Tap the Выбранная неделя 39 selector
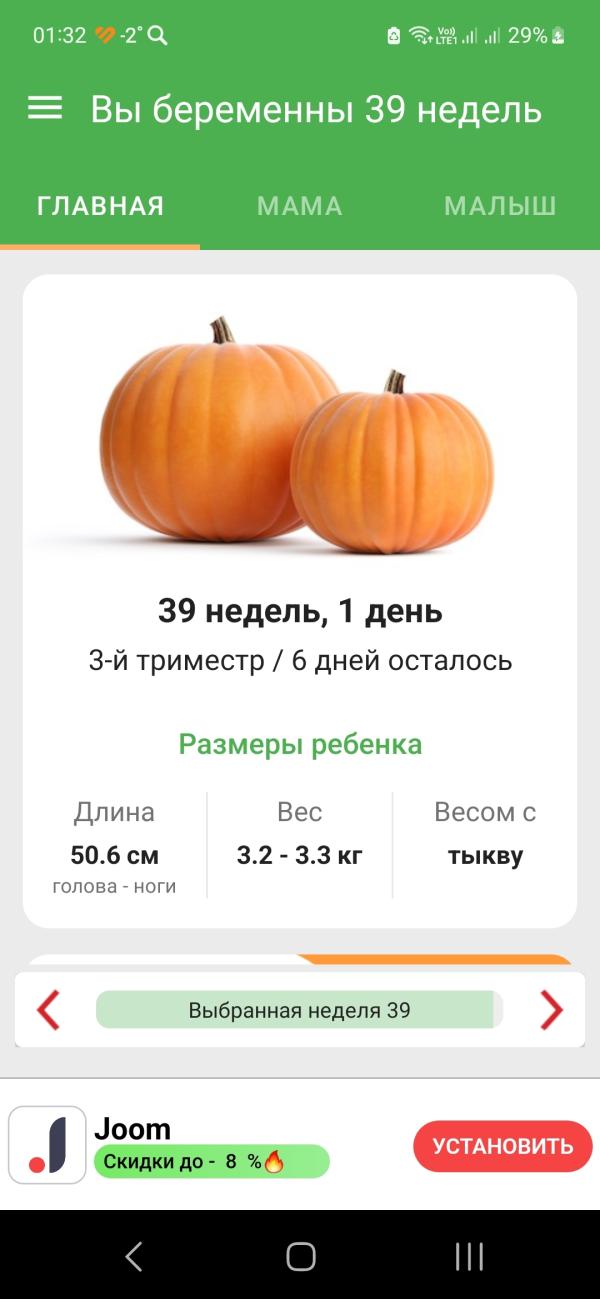600x1299 pixels. click(x=299, y=1010)
